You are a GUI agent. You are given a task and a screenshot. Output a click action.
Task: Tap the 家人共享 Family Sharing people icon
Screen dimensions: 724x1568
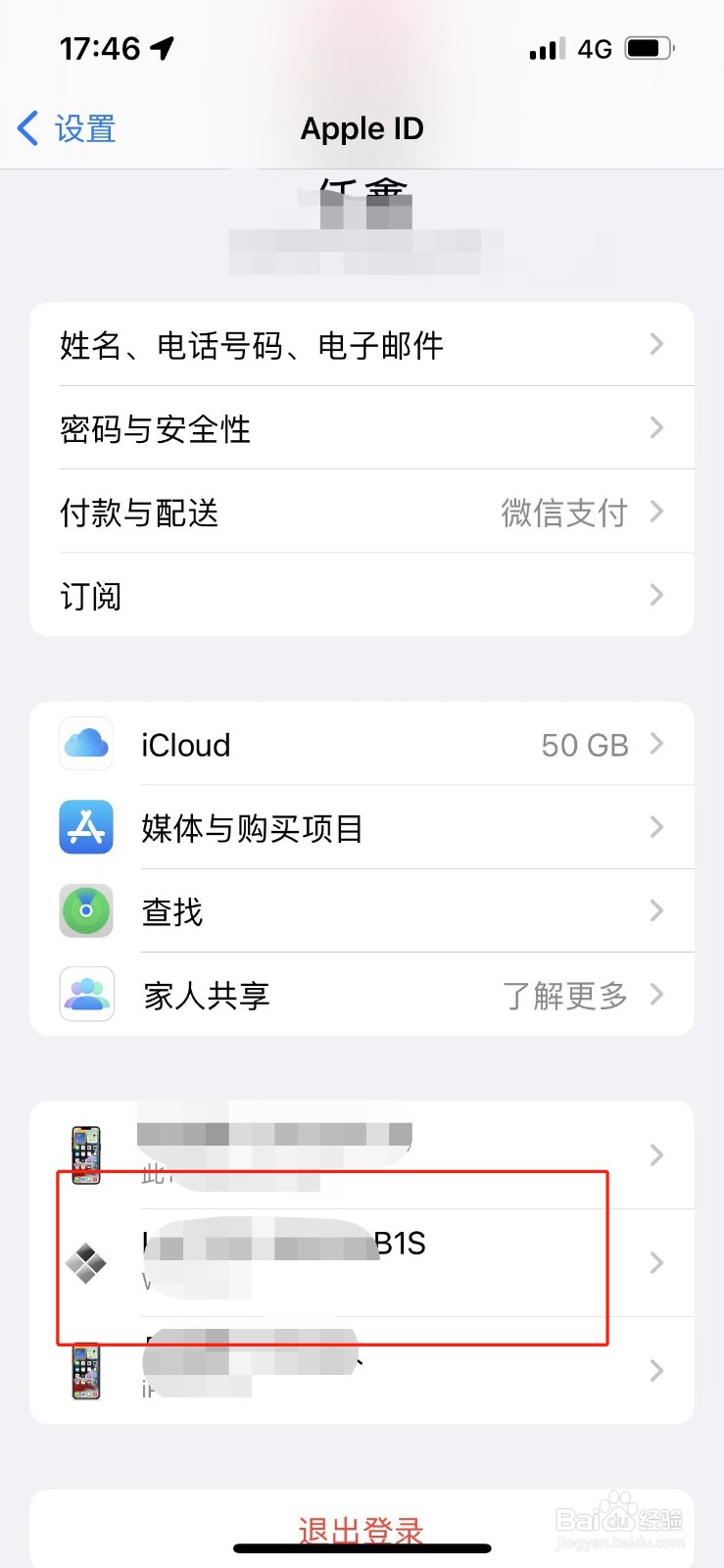[85, 995]
